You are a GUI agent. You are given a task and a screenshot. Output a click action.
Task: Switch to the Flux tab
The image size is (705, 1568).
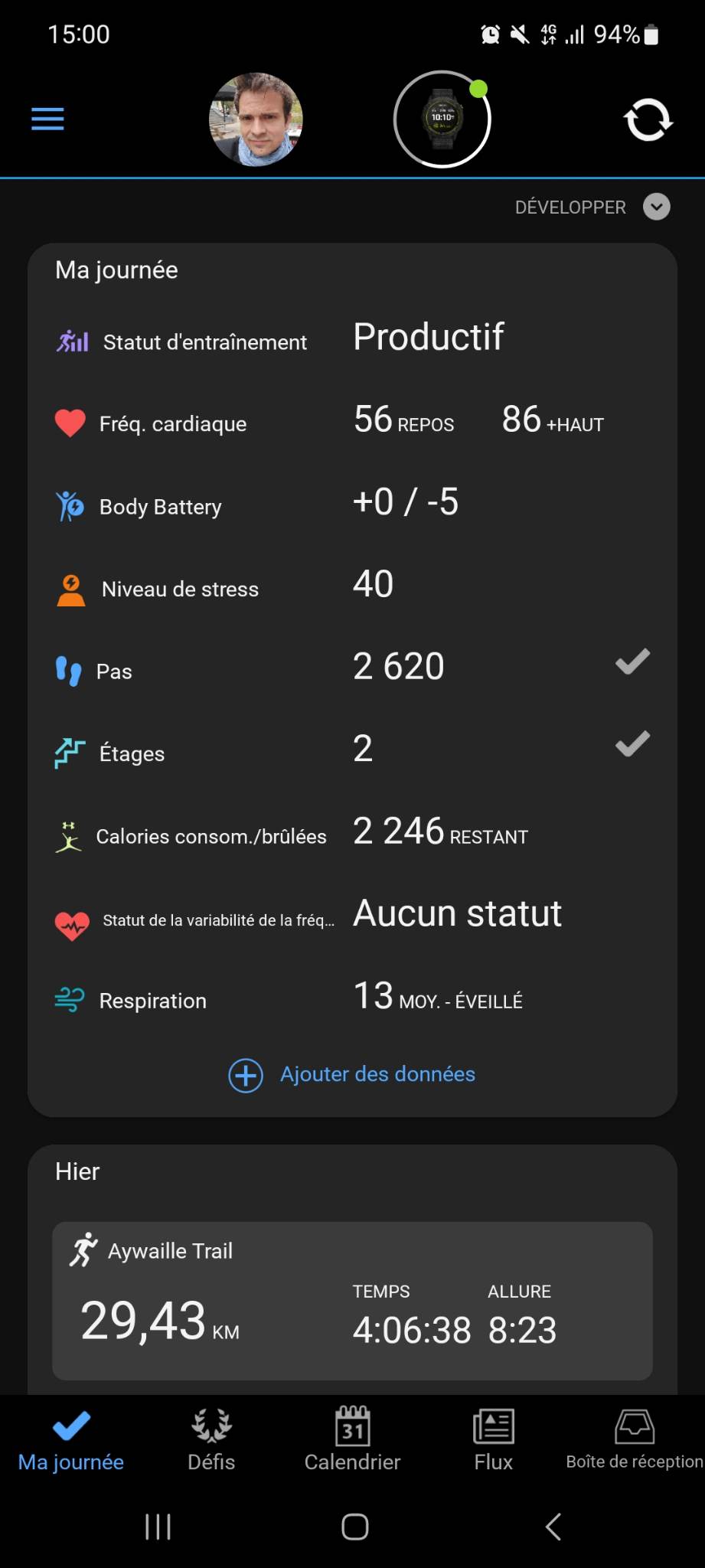(493, 1440)
